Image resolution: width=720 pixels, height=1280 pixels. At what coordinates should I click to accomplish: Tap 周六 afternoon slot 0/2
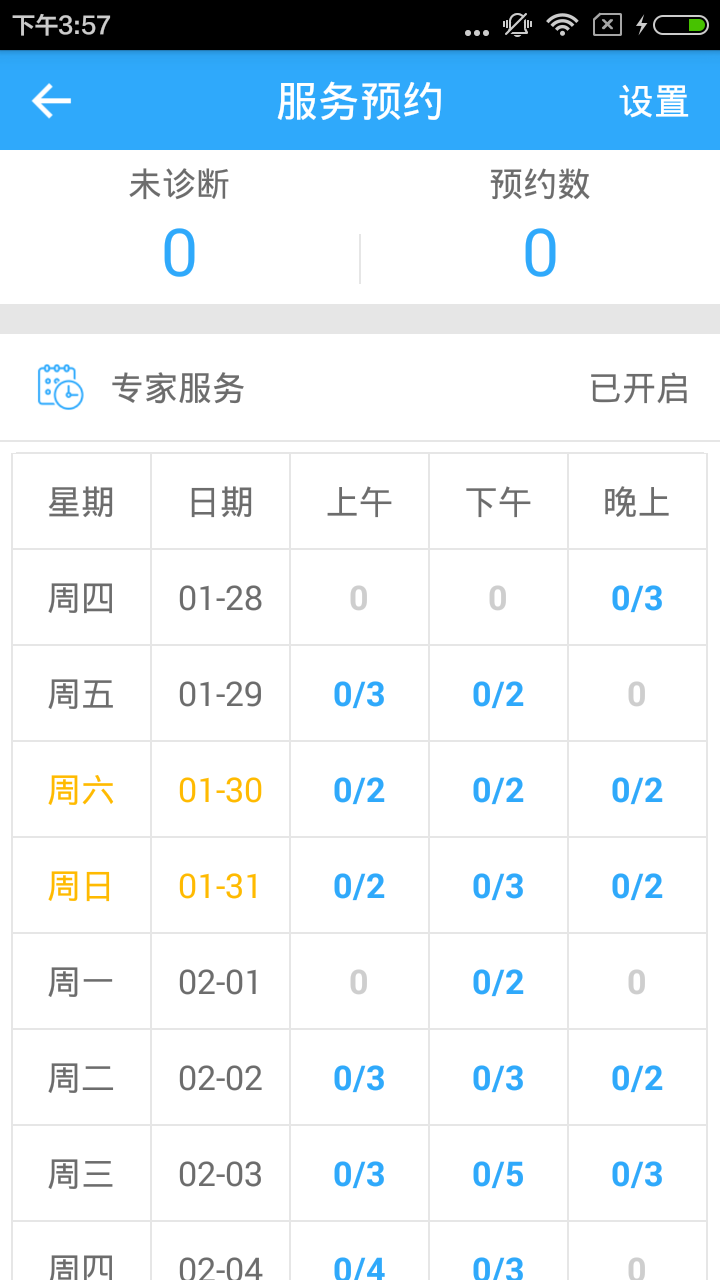[498, 789]
